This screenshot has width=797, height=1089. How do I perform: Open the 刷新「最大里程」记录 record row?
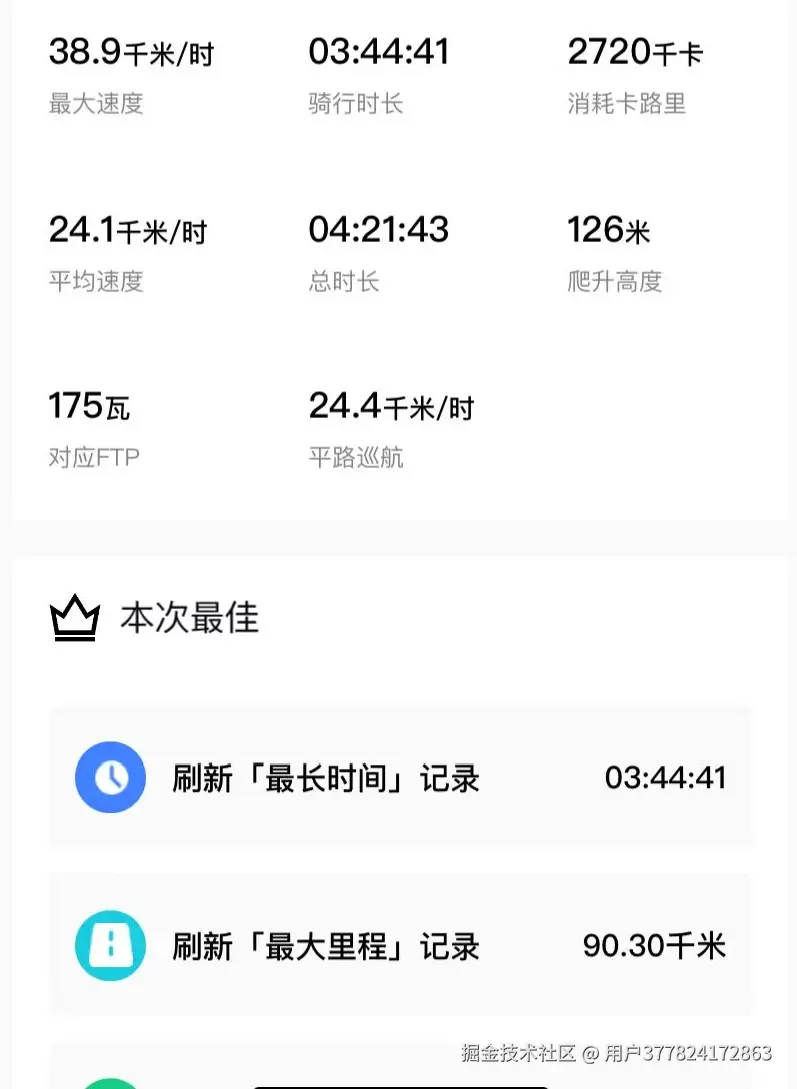(400, 945)
